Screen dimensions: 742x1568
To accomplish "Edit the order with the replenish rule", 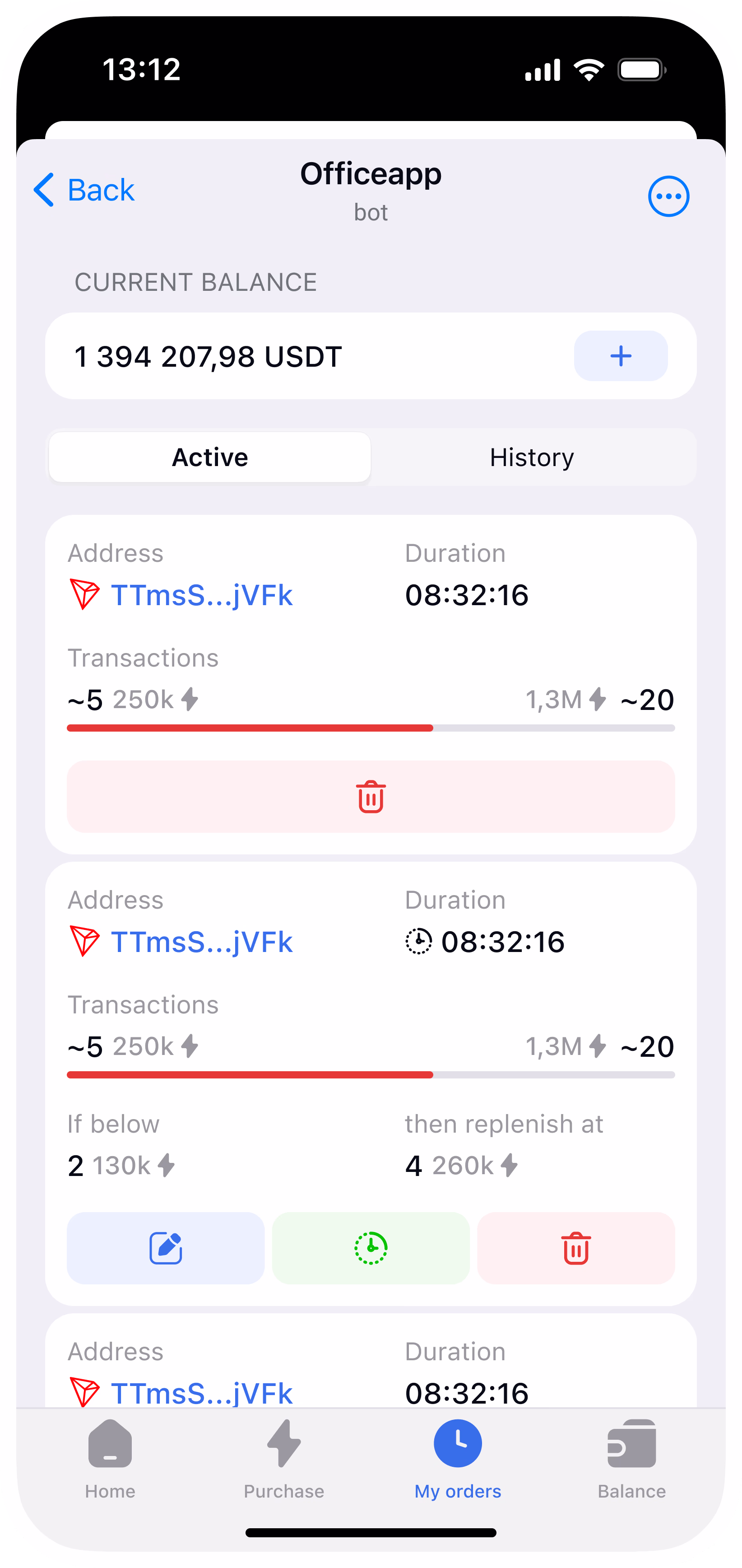I will click(x=166, y=1248).
